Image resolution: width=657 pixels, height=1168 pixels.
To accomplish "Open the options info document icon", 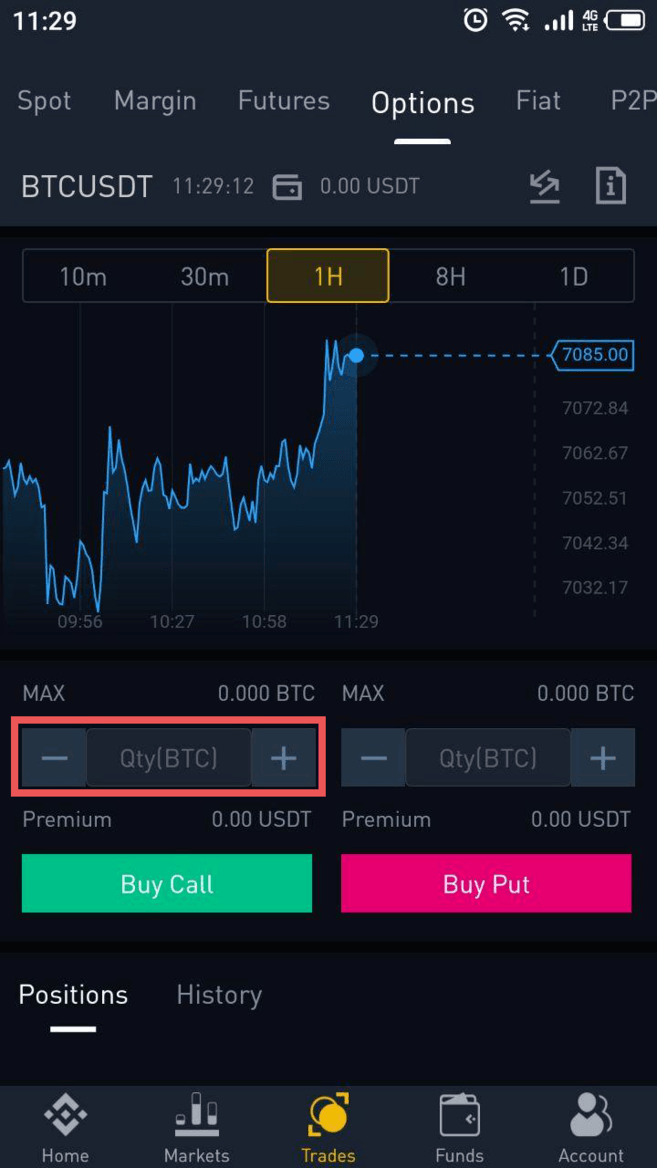I will (610, 186).
